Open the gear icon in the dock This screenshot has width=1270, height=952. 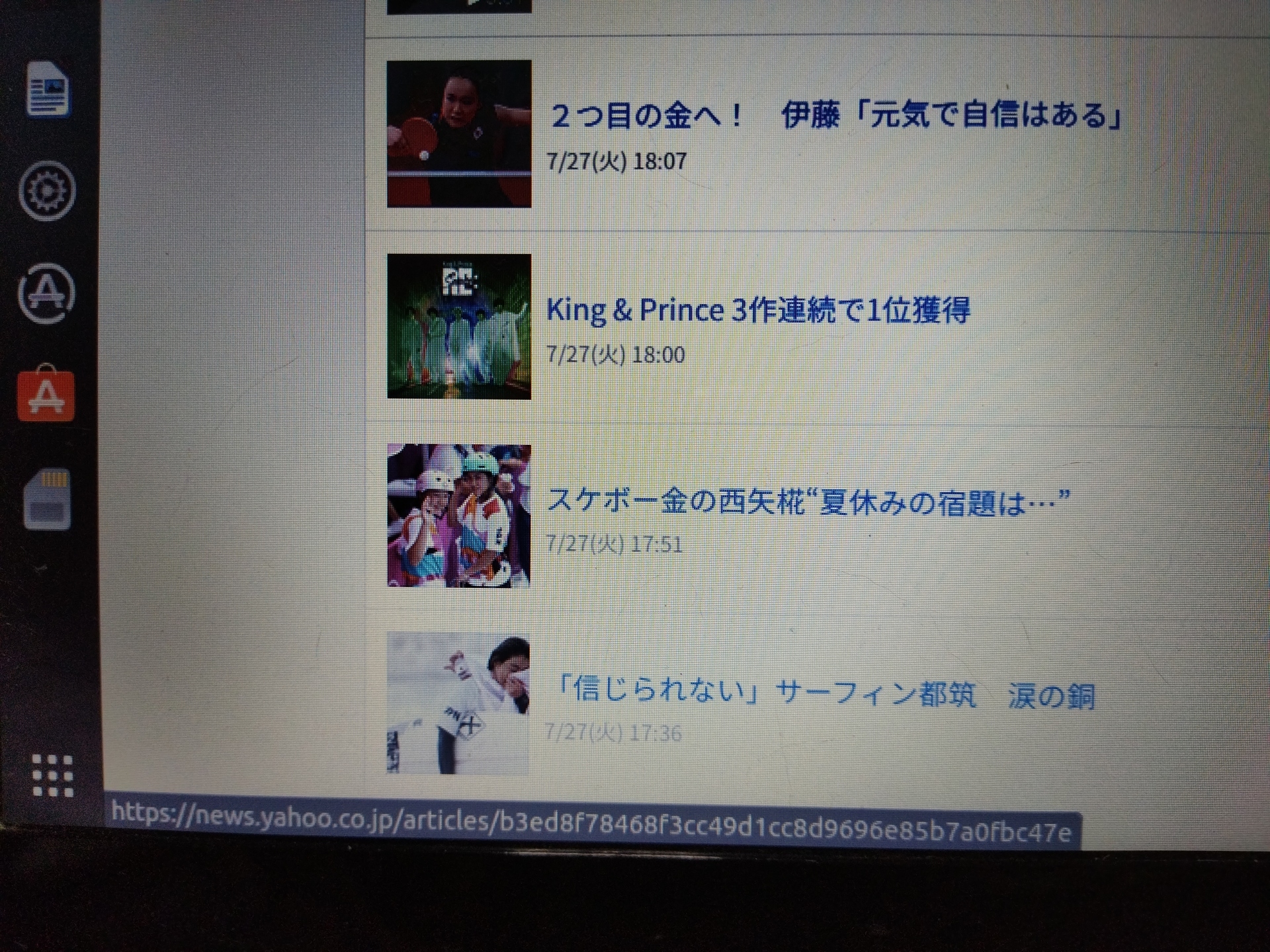point(46,191)
